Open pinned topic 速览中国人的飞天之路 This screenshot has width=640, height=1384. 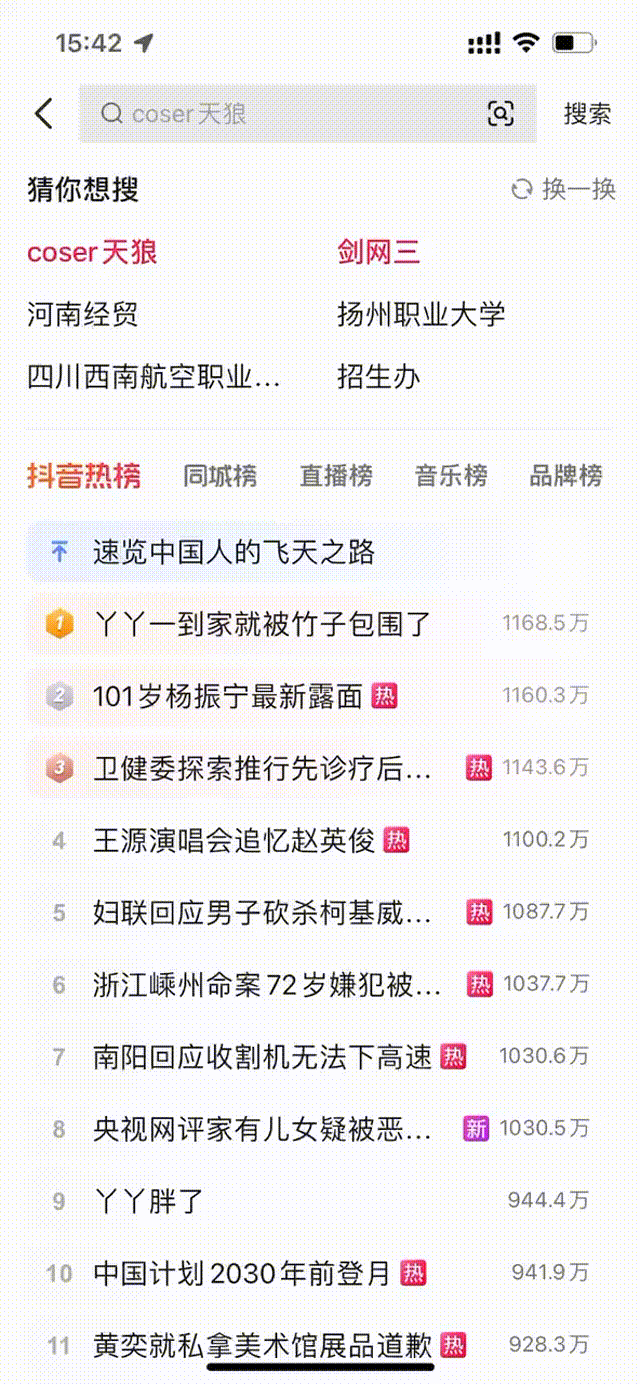266,552
